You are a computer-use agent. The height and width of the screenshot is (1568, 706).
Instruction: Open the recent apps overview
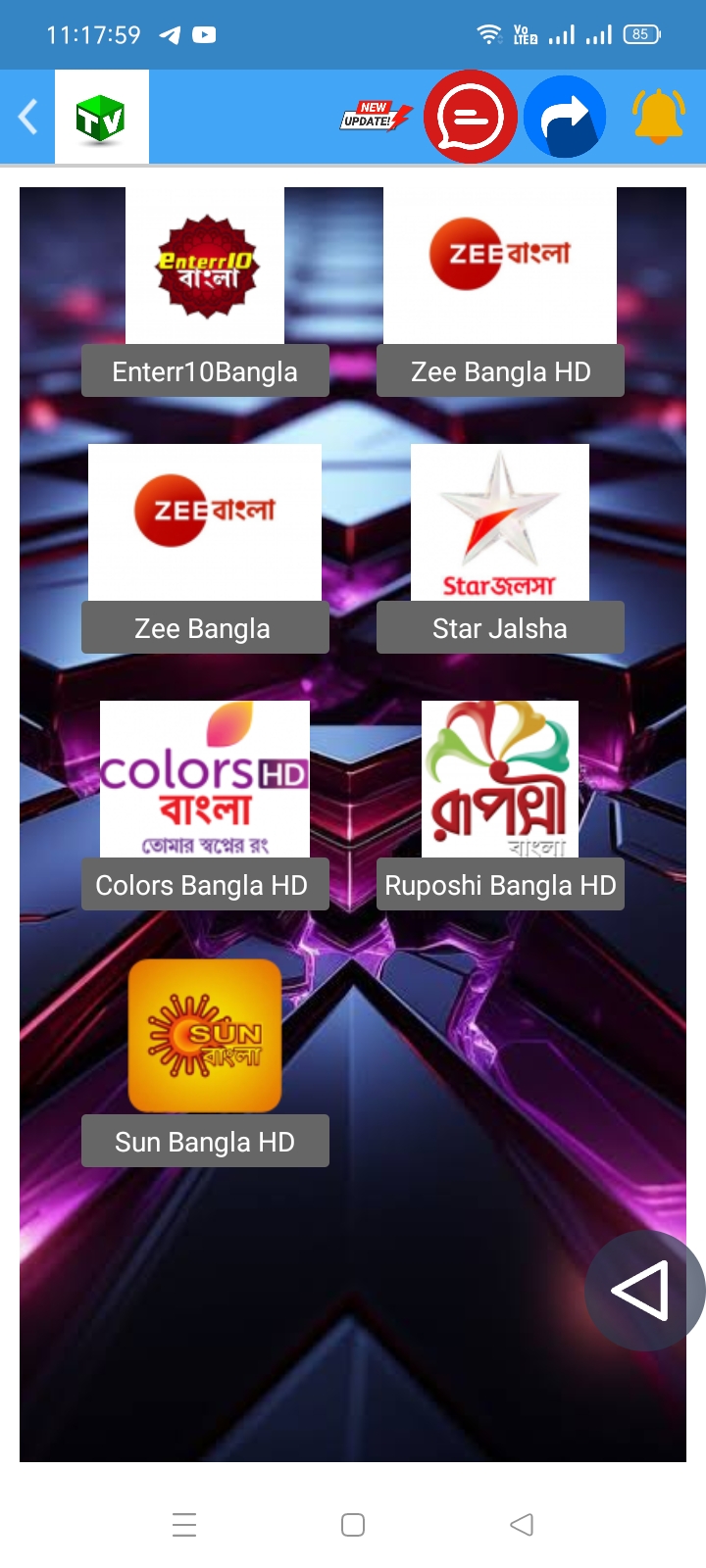click(x=184, y=1525)
